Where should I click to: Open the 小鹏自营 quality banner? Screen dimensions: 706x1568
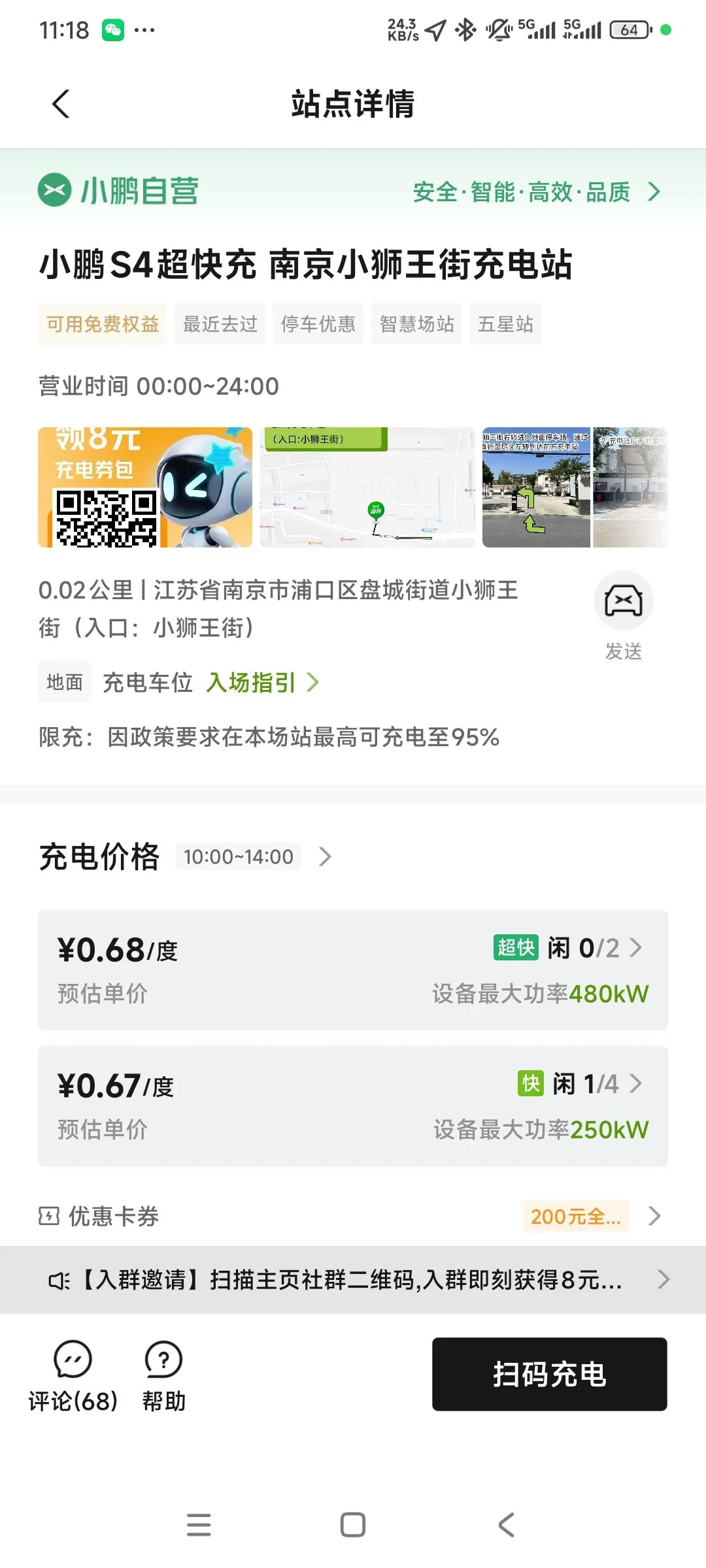[536, 192]
